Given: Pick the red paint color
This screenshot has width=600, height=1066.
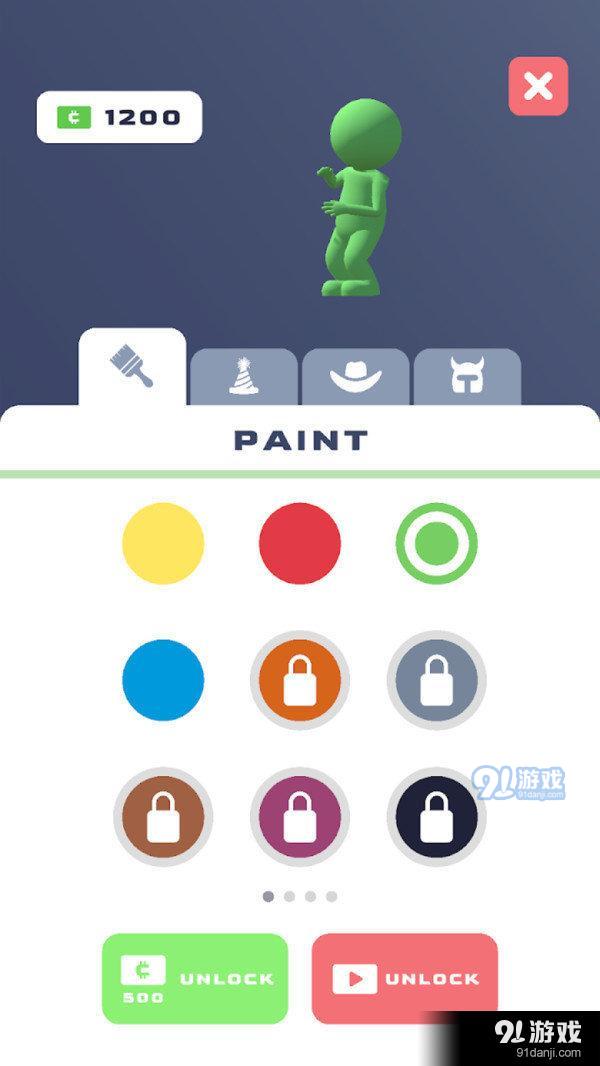Looking at the screenshot, I should tap(299, 543).
